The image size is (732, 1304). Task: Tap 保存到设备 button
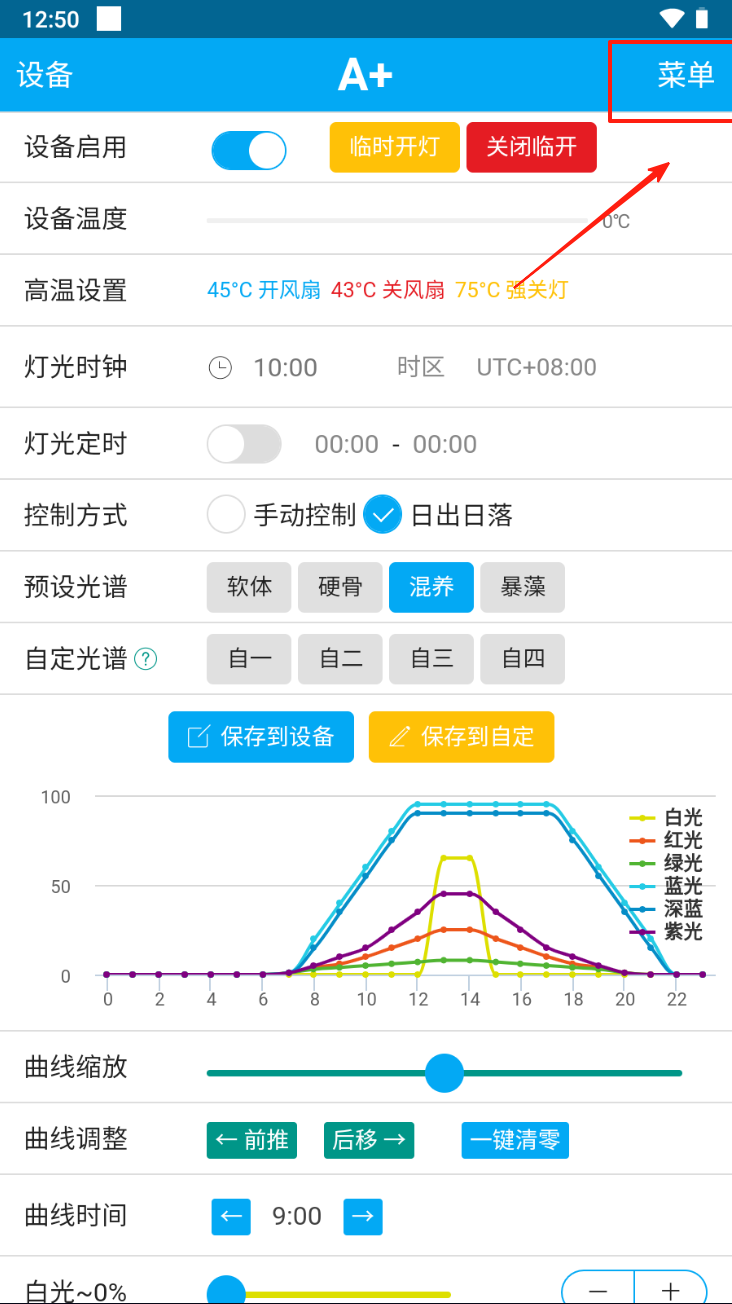(x=261, y=737)
